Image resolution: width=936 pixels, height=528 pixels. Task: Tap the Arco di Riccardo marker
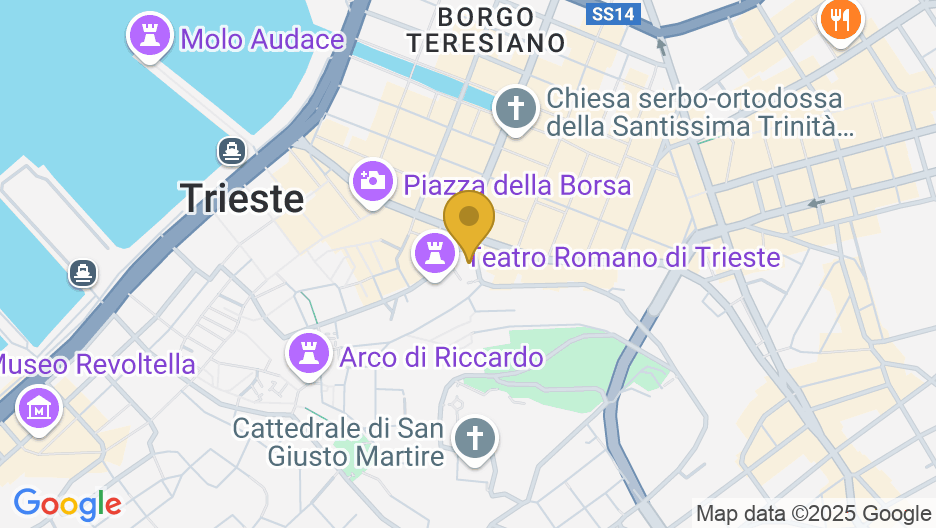pos(308,352)
